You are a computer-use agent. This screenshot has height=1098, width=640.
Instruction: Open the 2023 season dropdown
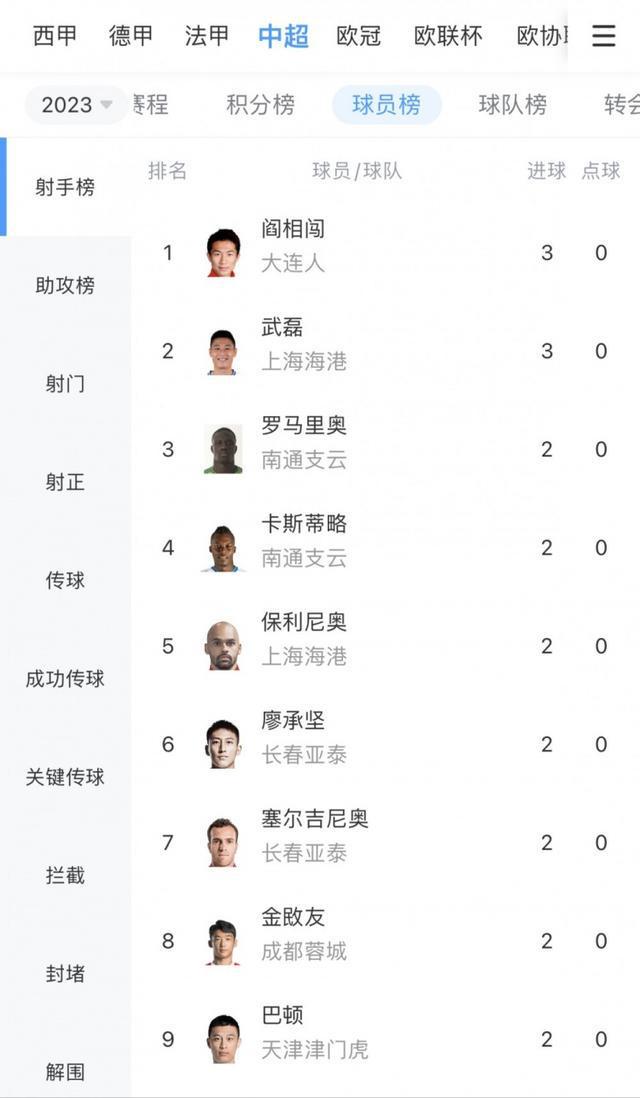click(76, 105)
